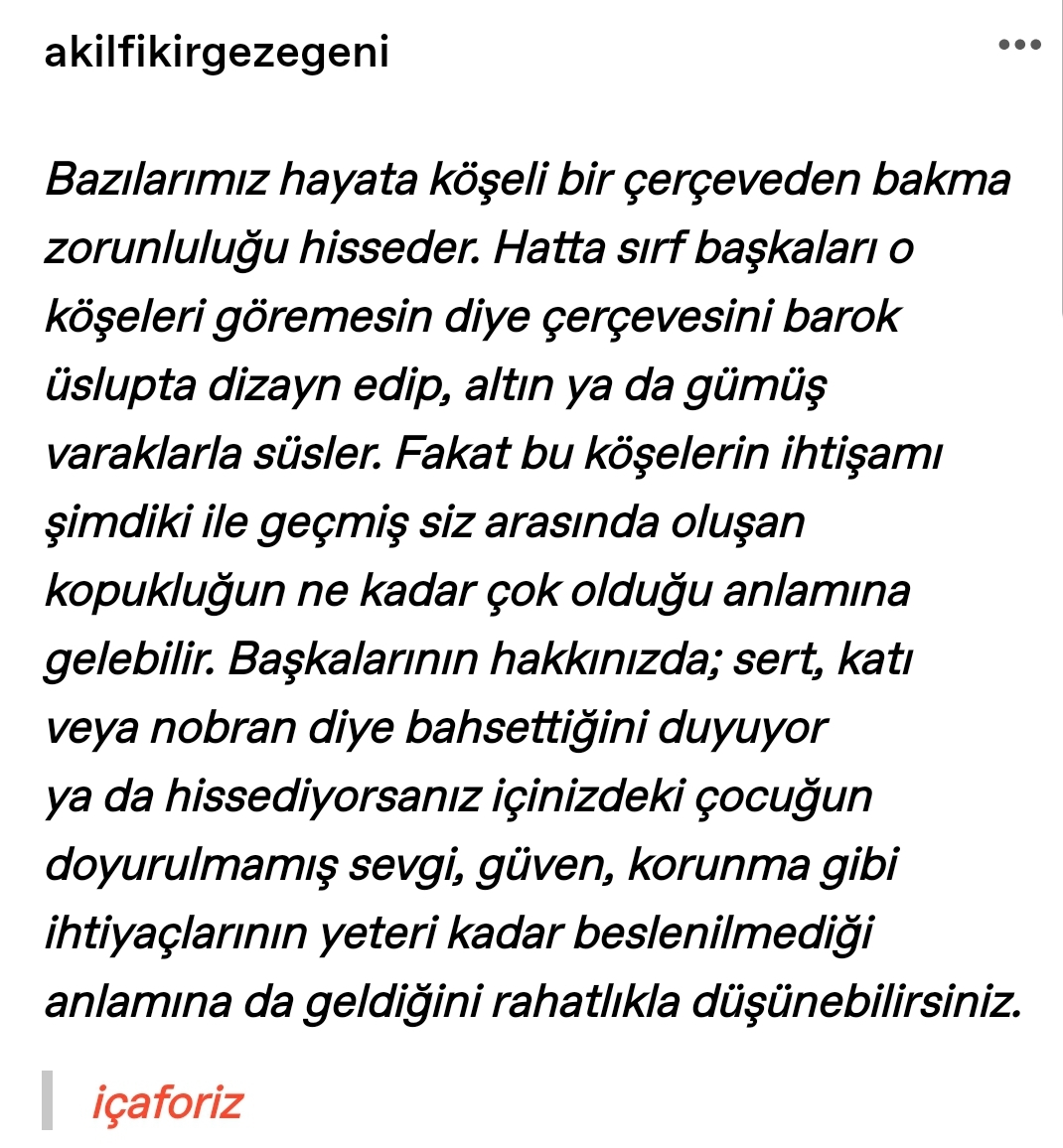Open the three-dot post options menu
The image size is (1063, 1148).
[x=1019, y=45]
